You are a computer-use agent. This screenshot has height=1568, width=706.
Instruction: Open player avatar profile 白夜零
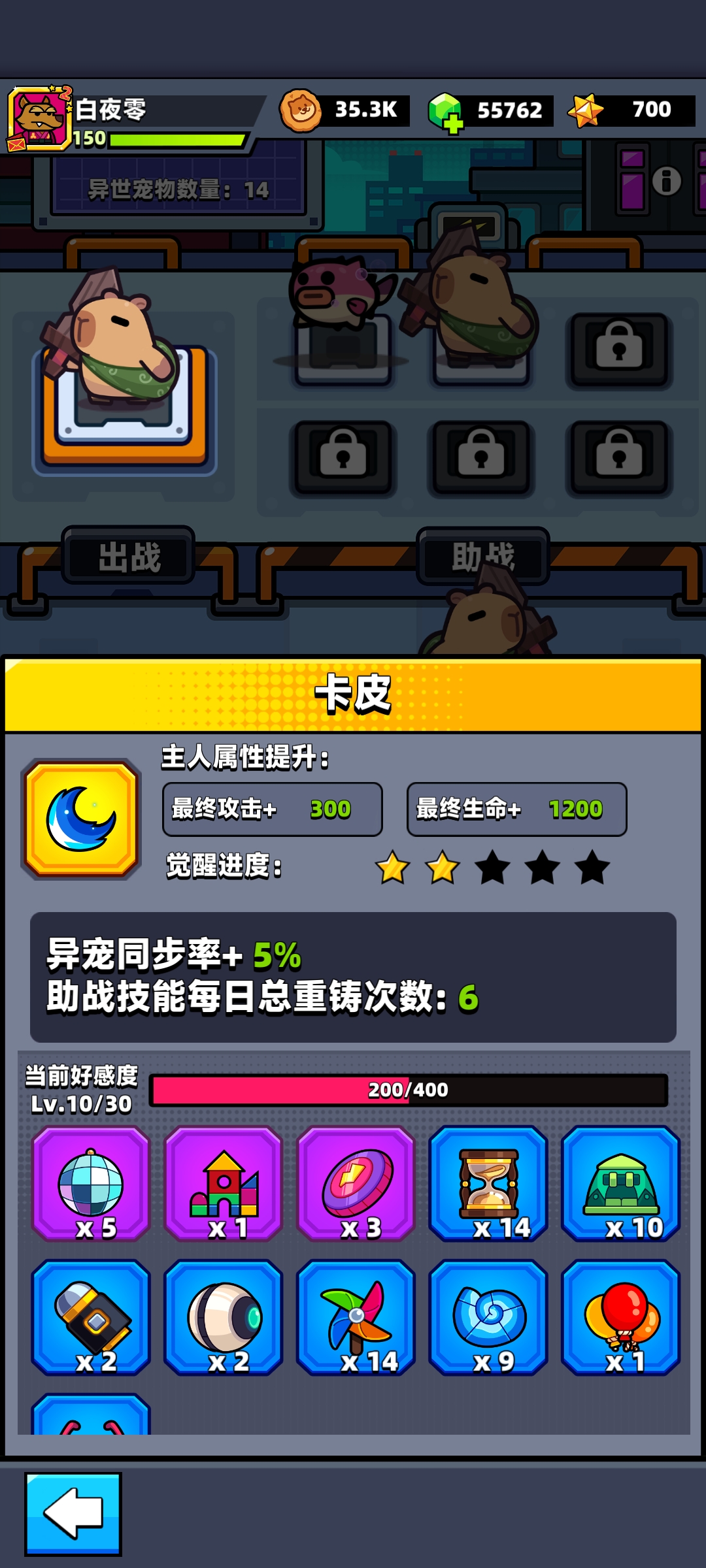click(x=39, y=119)
